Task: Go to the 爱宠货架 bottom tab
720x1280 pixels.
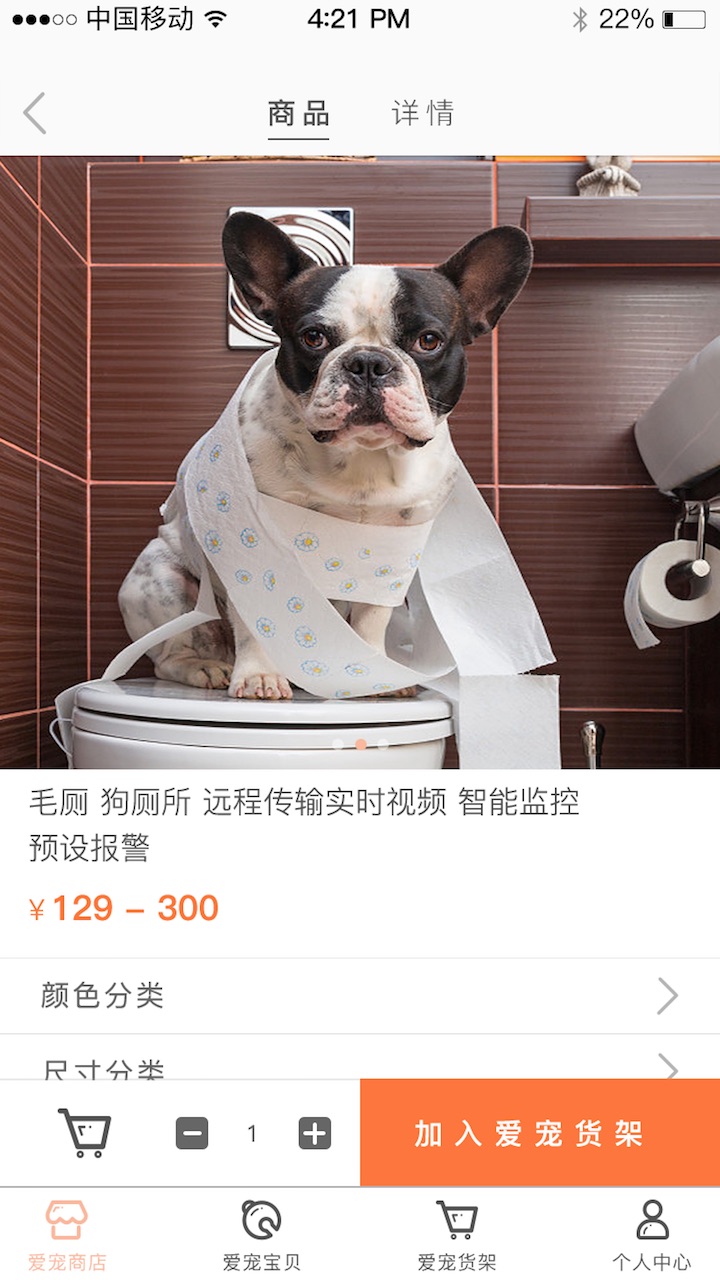Action: click(x=457, y=1235)
